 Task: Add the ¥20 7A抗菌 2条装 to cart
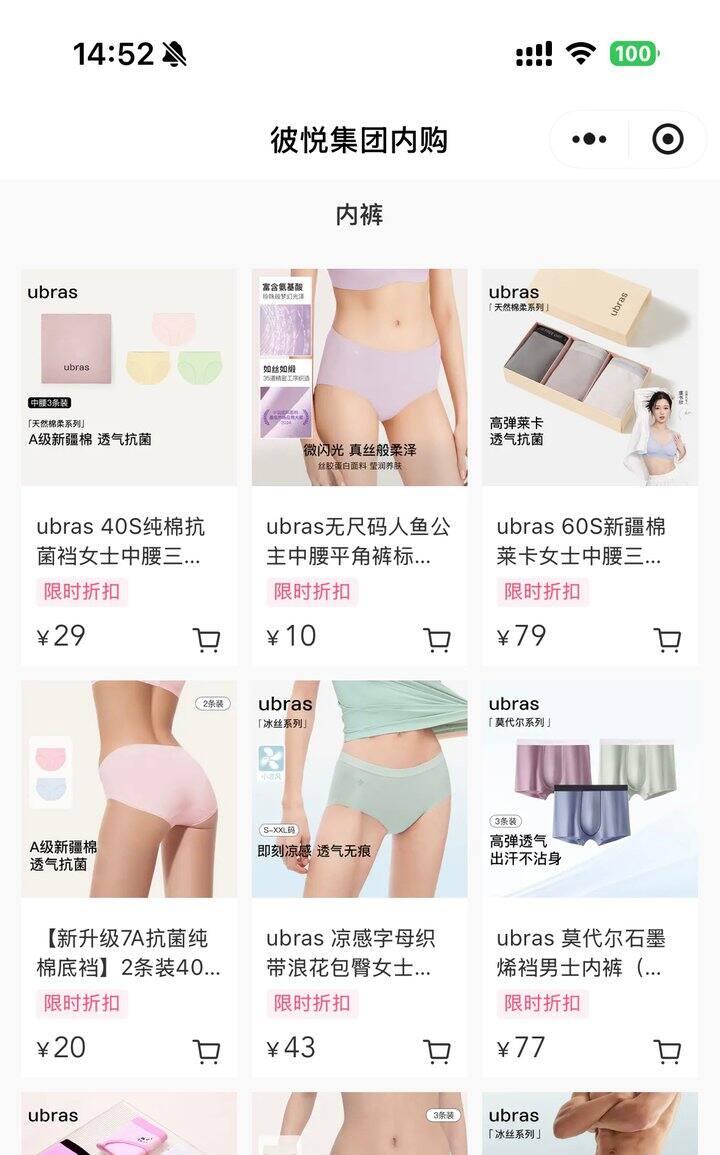coord(207,1050)
